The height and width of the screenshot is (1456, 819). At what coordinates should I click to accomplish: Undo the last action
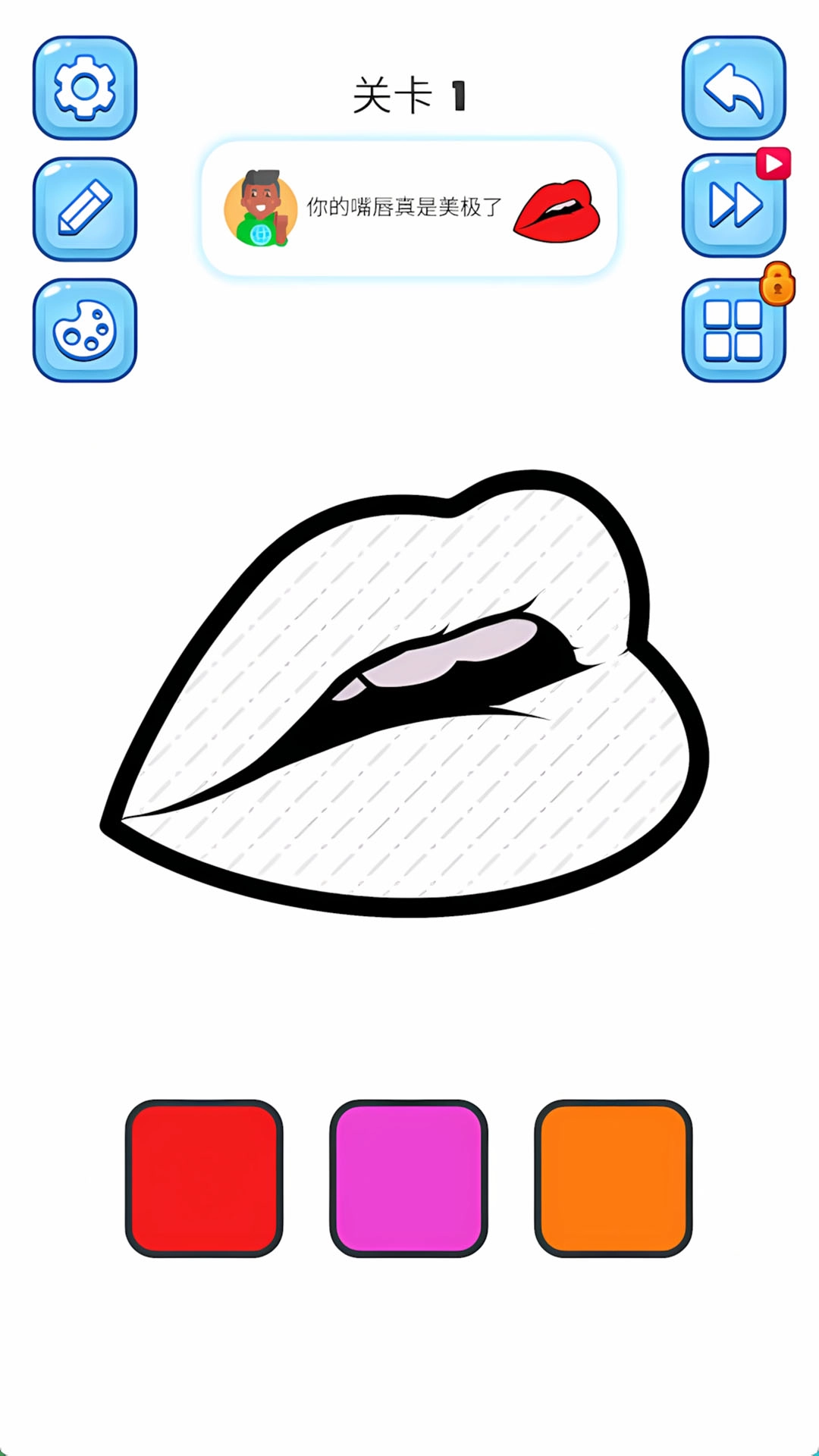[733, 88]
